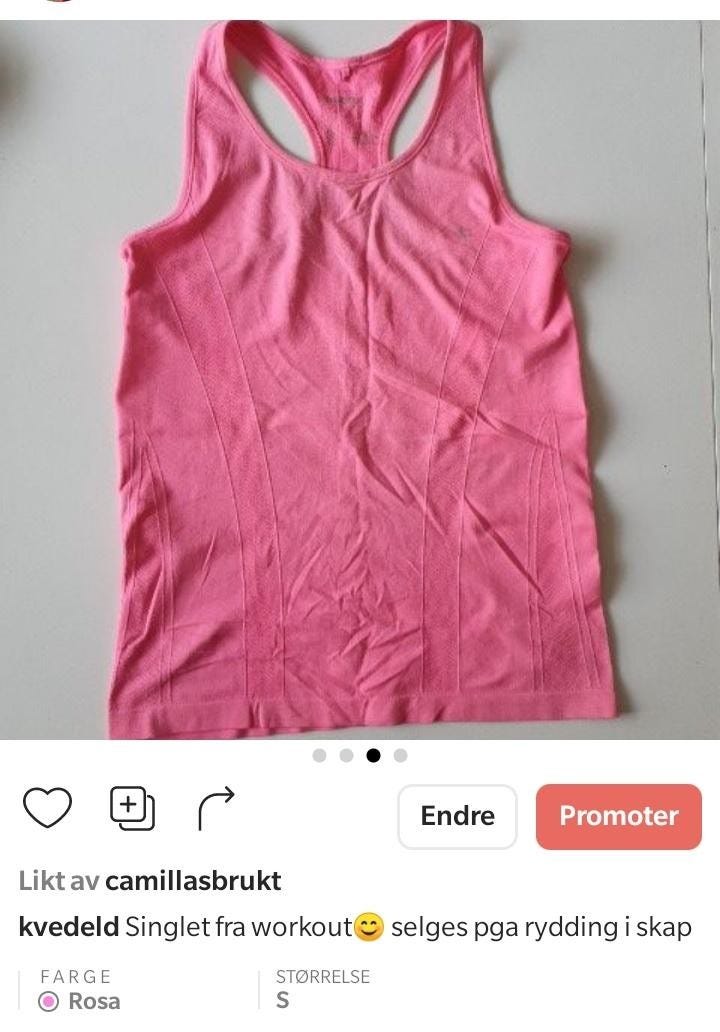This screenshot has height=1032, width=720.
Task: Add the listing to a collection
Action: coord(132,809)
